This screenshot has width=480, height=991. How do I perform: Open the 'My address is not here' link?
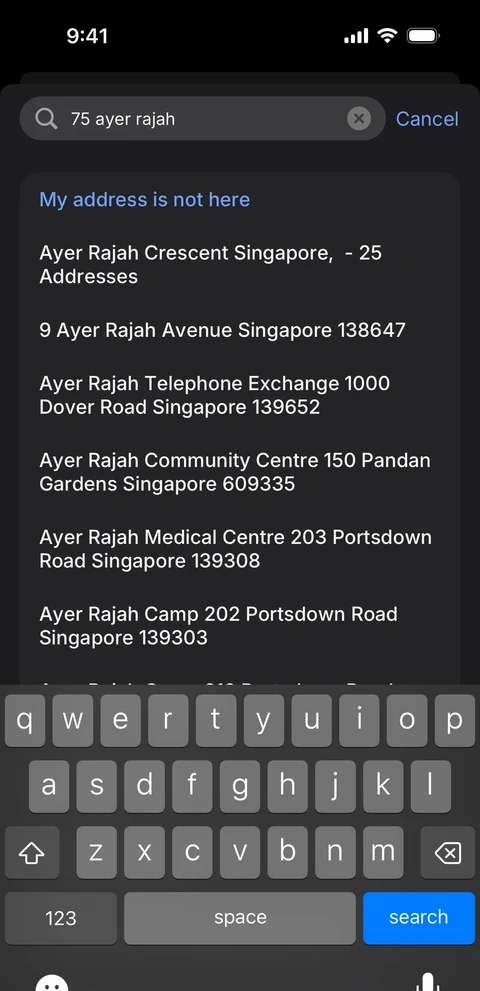coord(145,200)
